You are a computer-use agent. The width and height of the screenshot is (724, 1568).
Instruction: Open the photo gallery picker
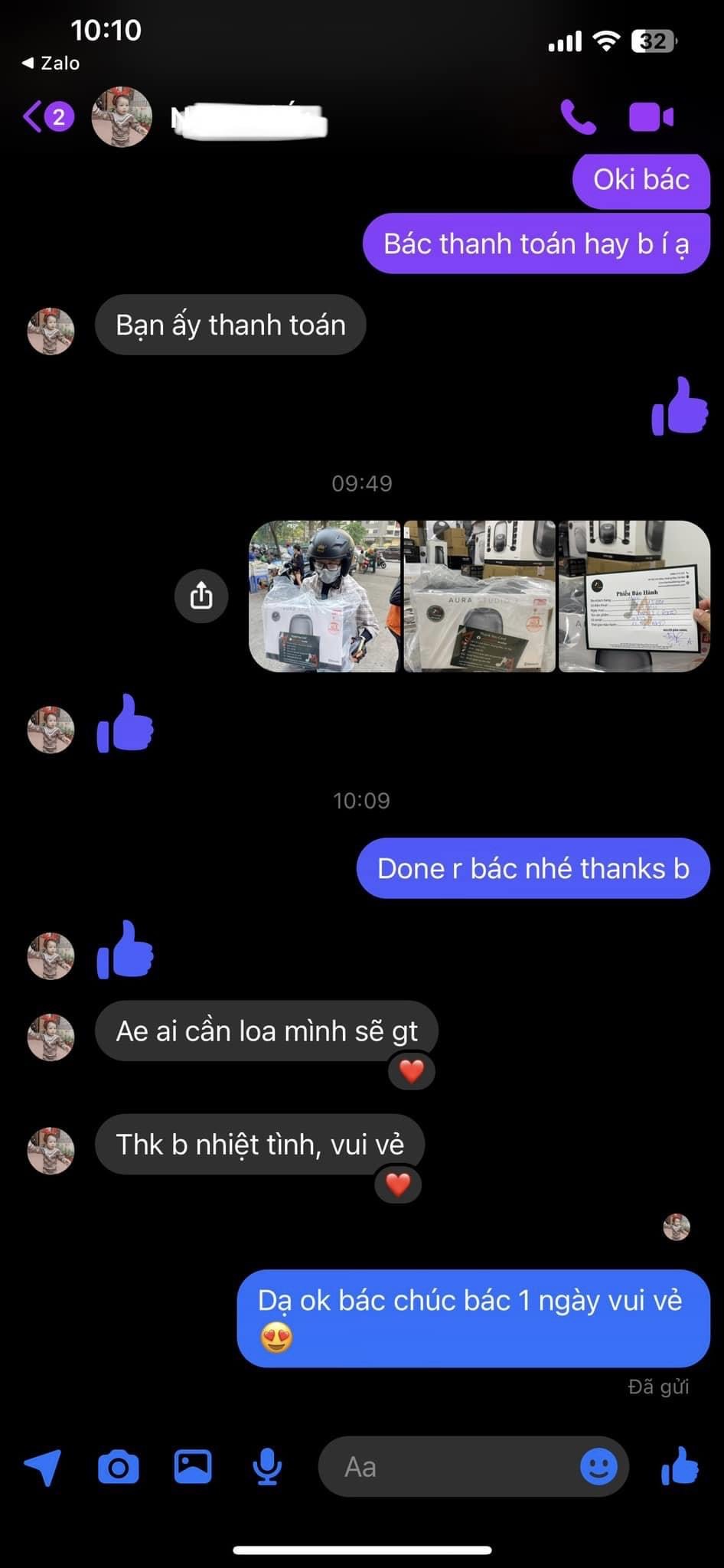pyautogui.click(x=193, y=1466)
